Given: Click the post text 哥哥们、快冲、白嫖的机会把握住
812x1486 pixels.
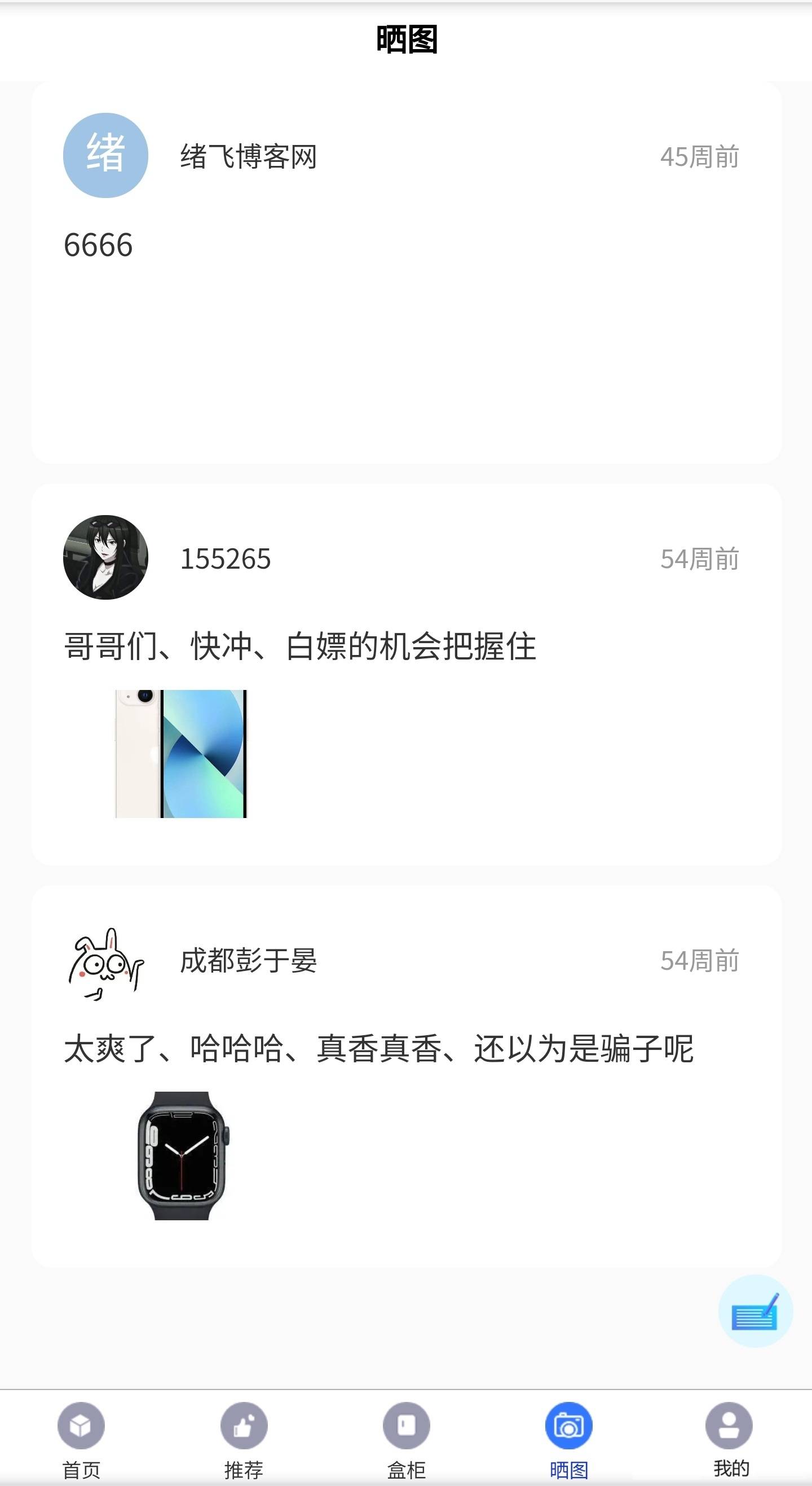Looking at the screenshot, I should point(300,647).
